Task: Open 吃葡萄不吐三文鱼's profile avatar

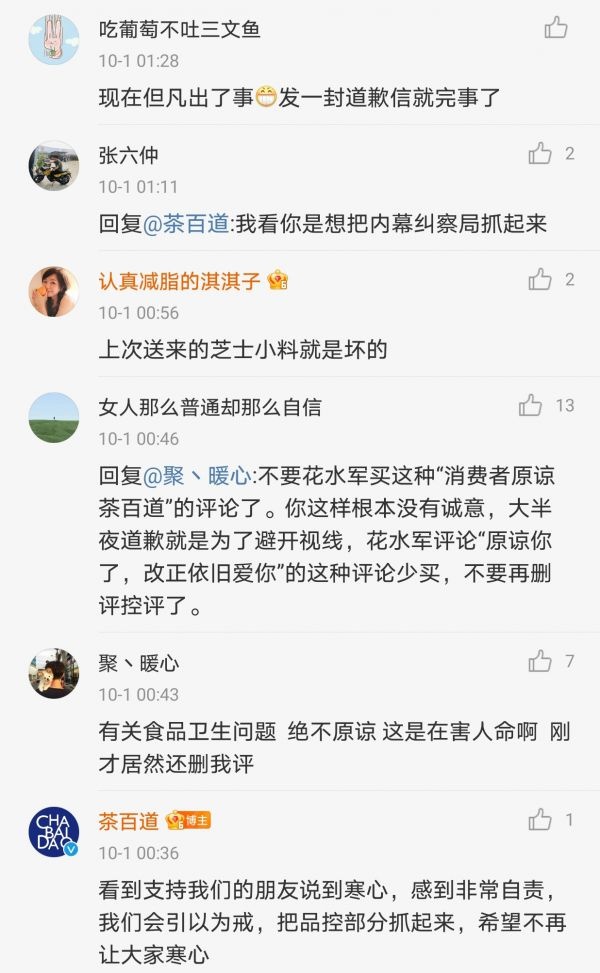Action: (54, 40)
